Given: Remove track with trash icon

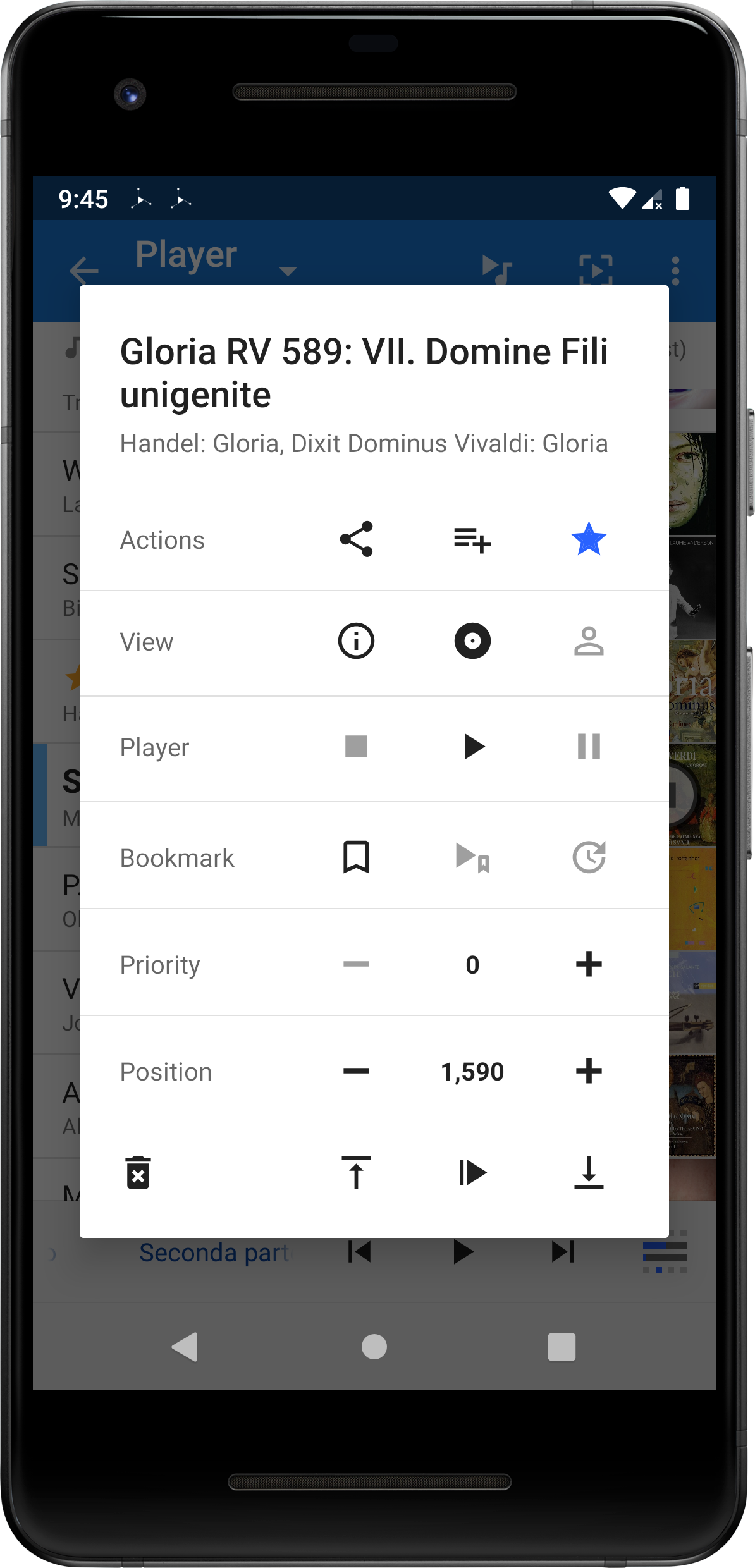Looking at the screenshot, I should [138, 1173].
